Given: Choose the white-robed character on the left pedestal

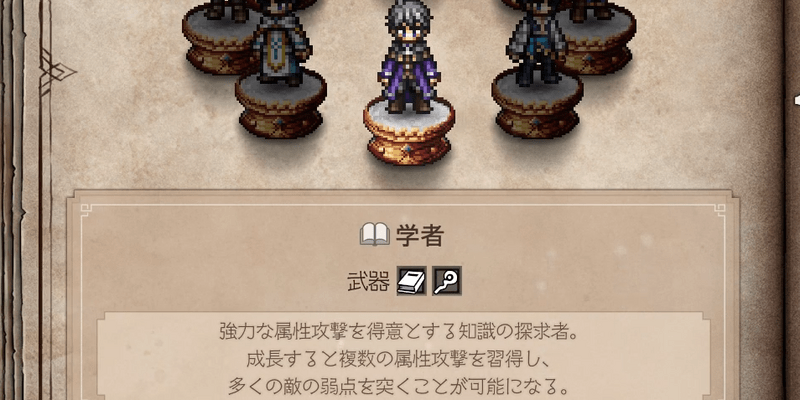Looking at the screenshot, I should (281, 52).
